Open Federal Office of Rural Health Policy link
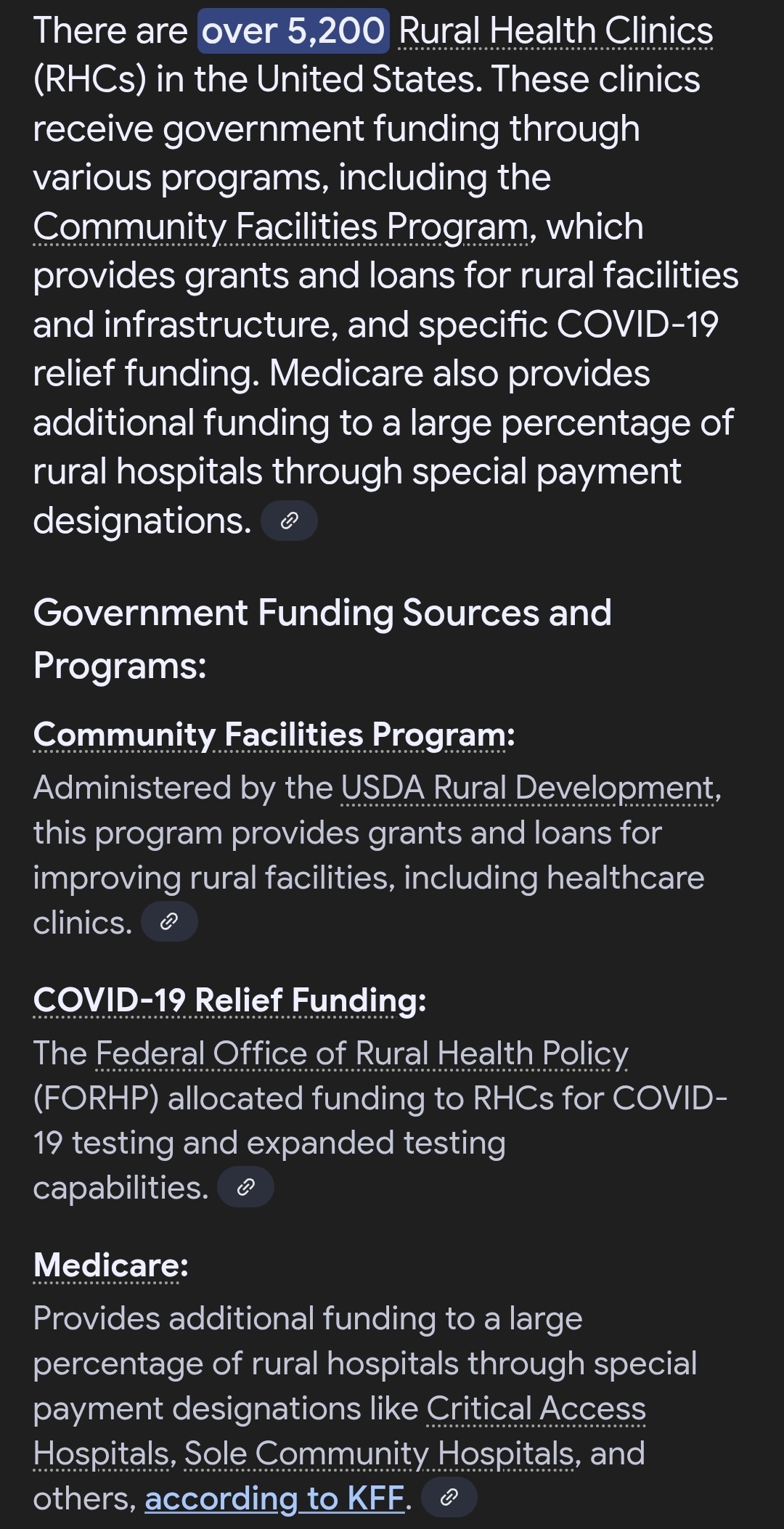This screenshot has height=1529, width=784. click(362, 1053)
